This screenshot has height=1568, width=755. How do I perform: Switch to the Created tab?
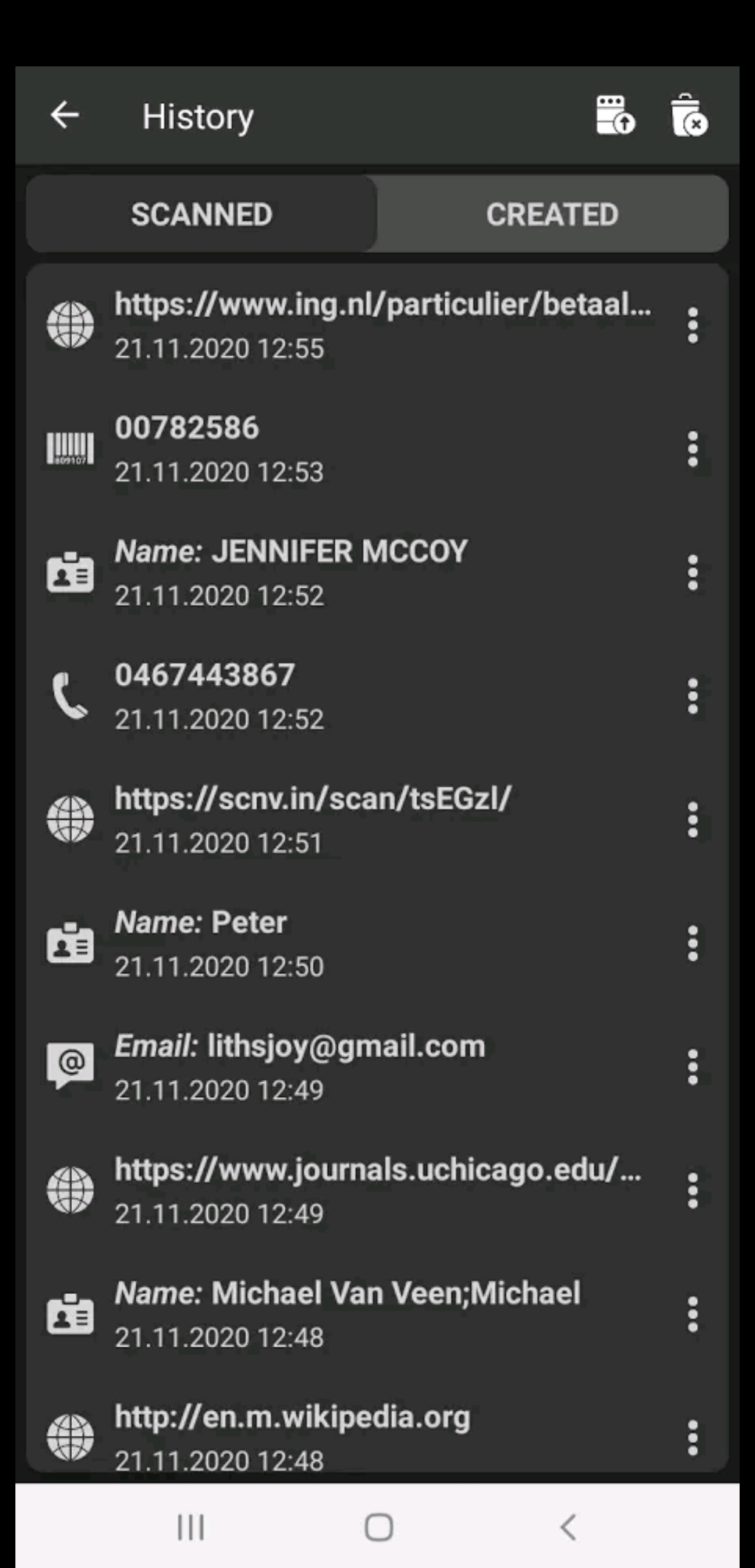[x=552, y=215]
